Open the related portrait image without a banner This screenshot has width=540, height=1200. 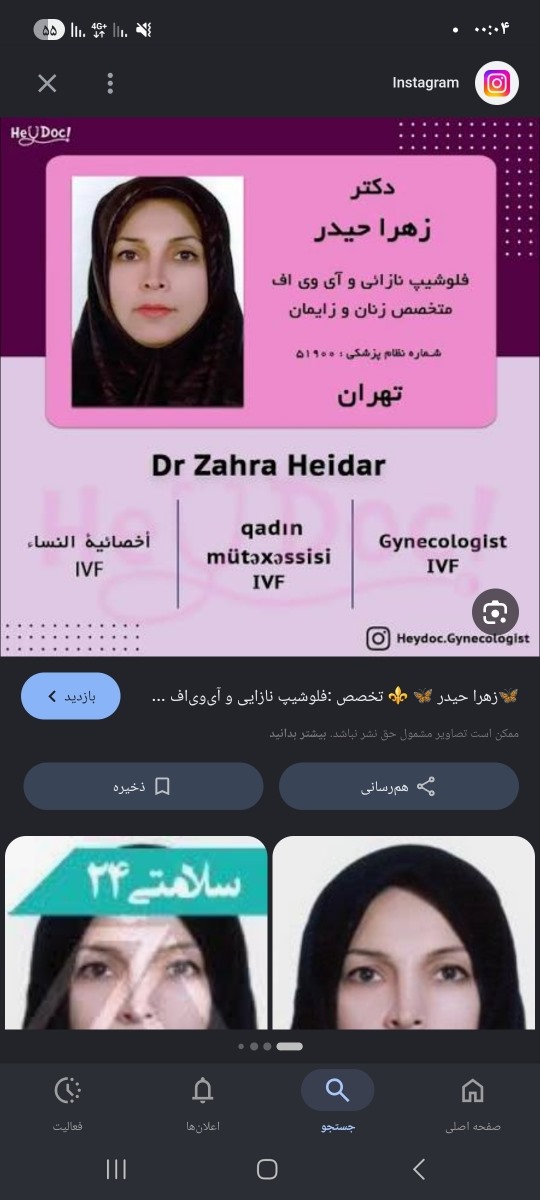[x=404, y=932]
